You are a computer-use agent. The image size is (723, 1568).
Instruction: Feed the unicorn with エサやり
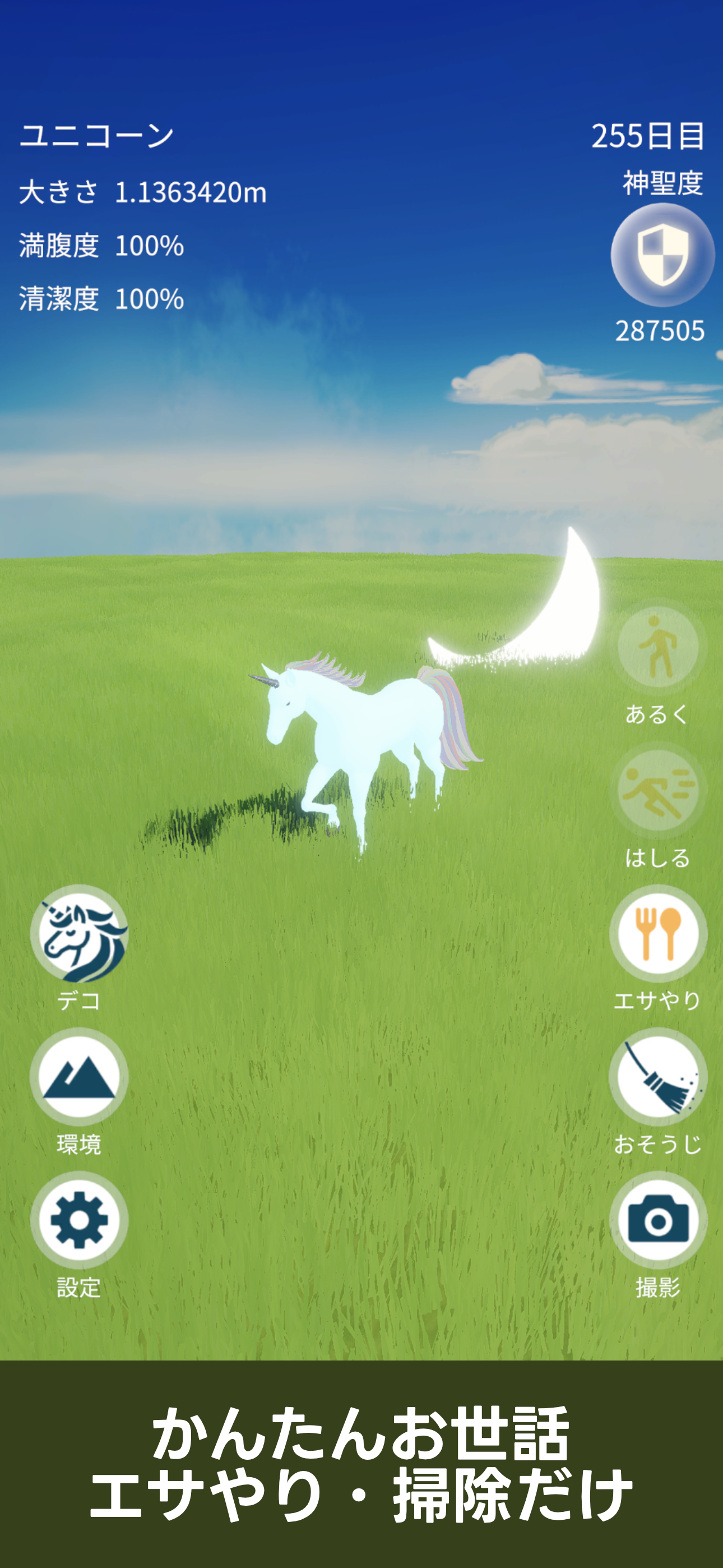tap(658, 933)
